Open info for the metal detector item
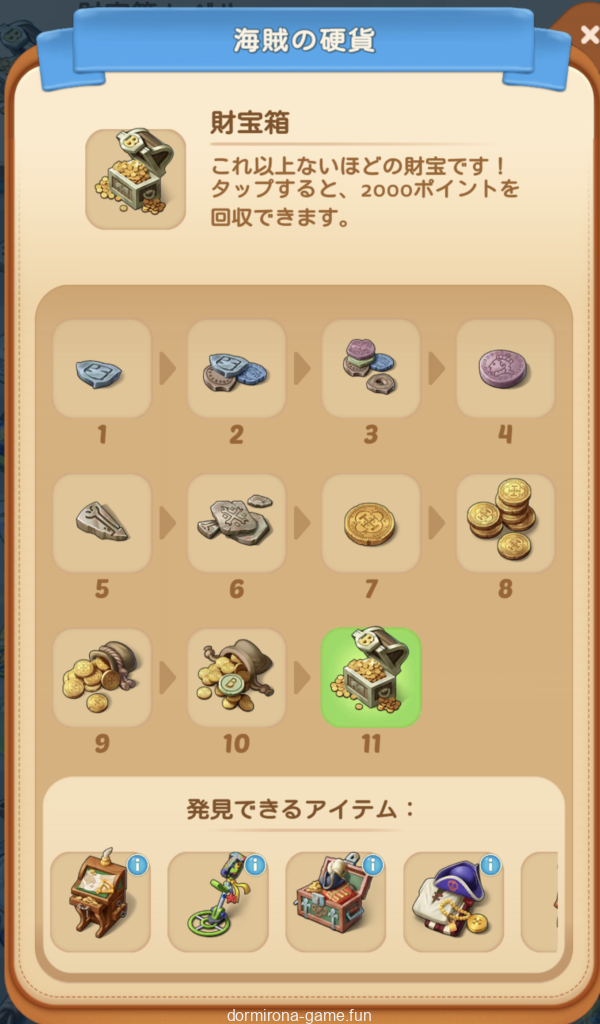This screenshot has width=600, height=1024. 255,865
